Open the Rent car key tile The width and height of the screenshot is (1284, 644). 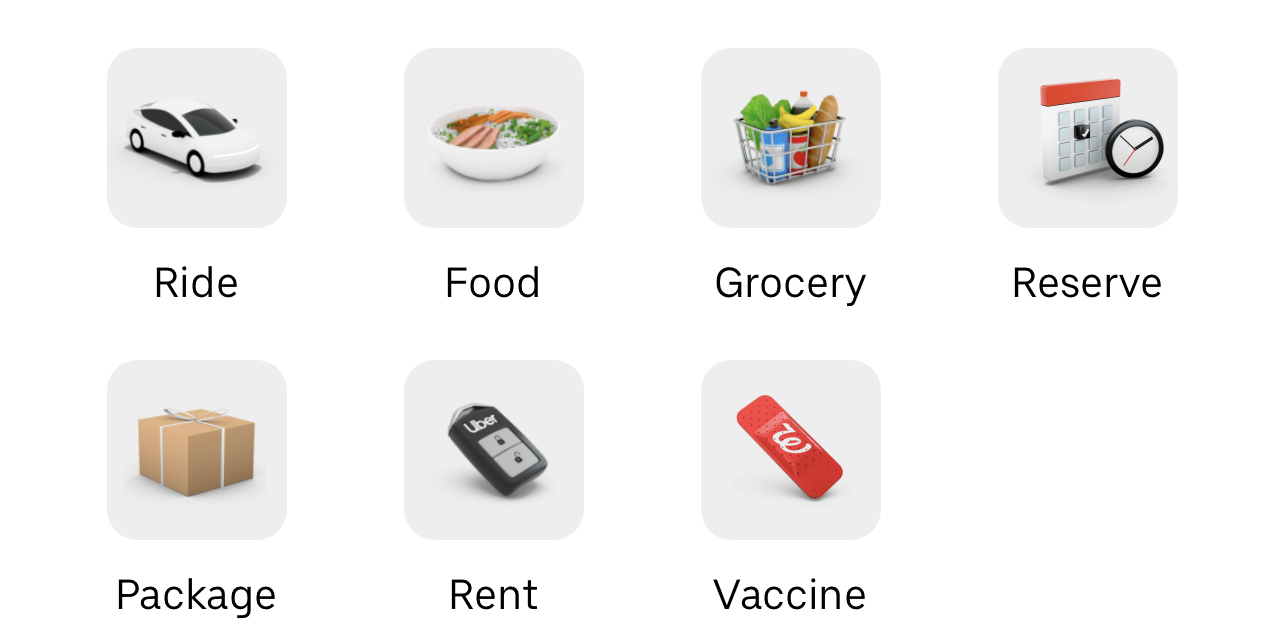coord(493,450)
